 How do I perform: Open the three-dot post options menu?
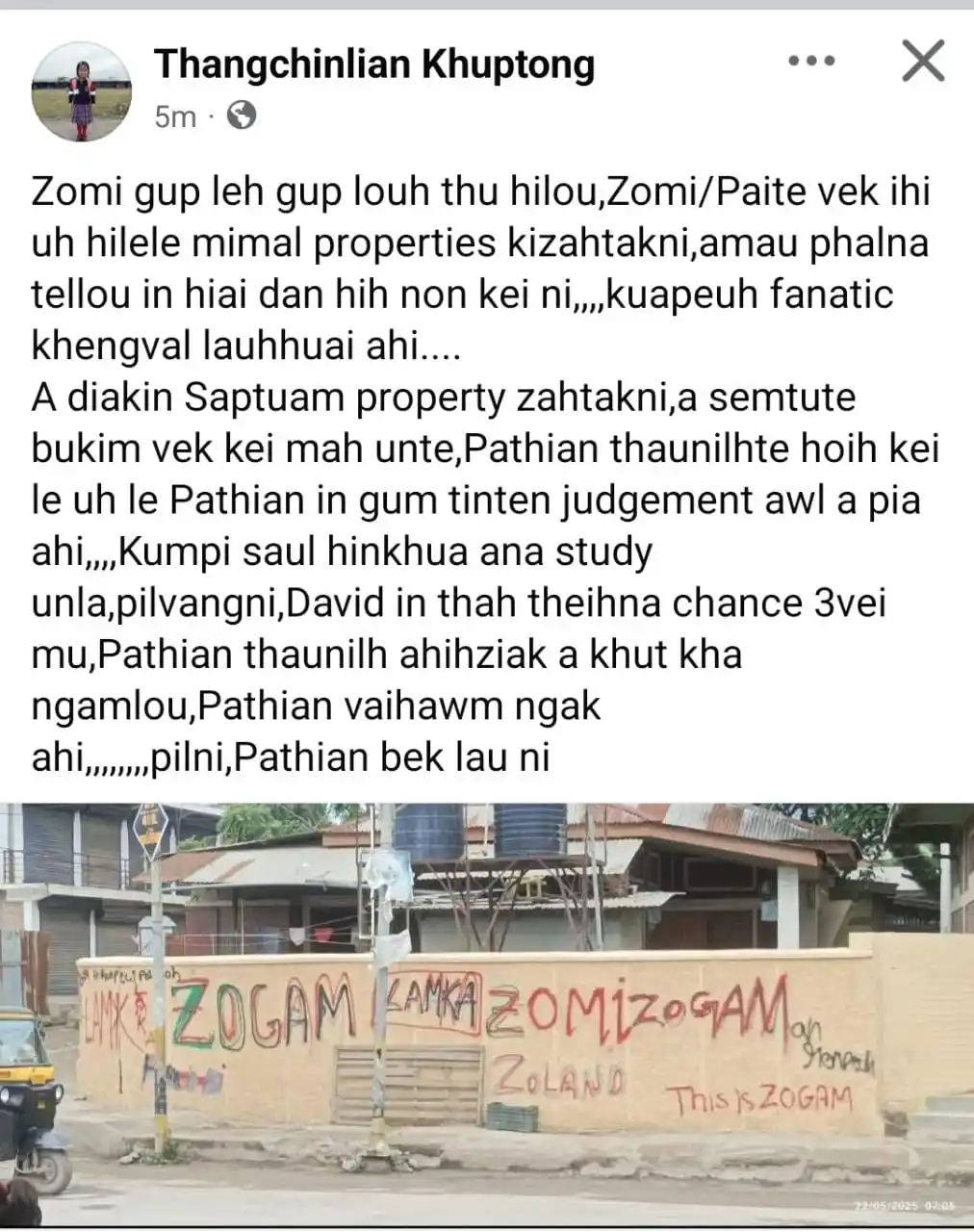(810, 62)
